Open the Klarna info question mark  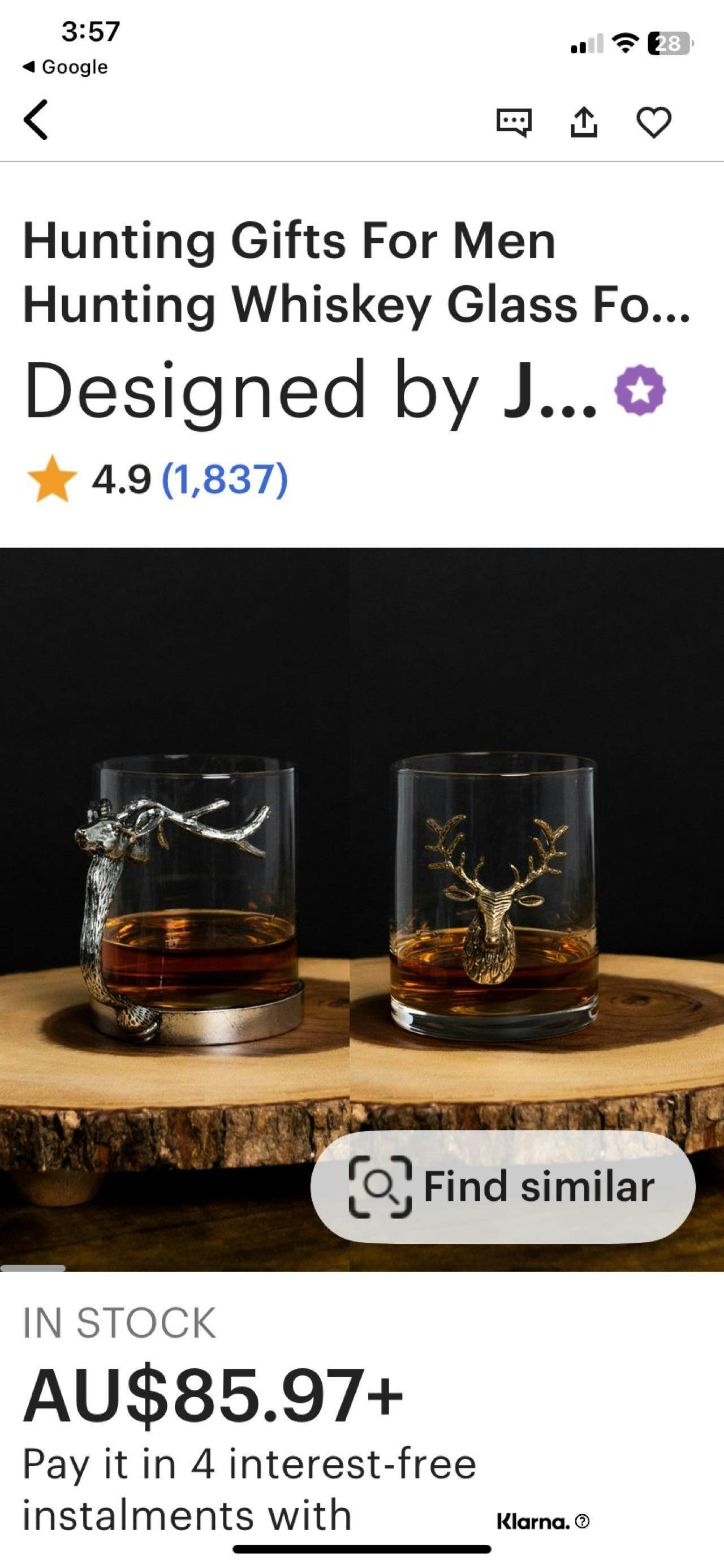click(582, 1521)
